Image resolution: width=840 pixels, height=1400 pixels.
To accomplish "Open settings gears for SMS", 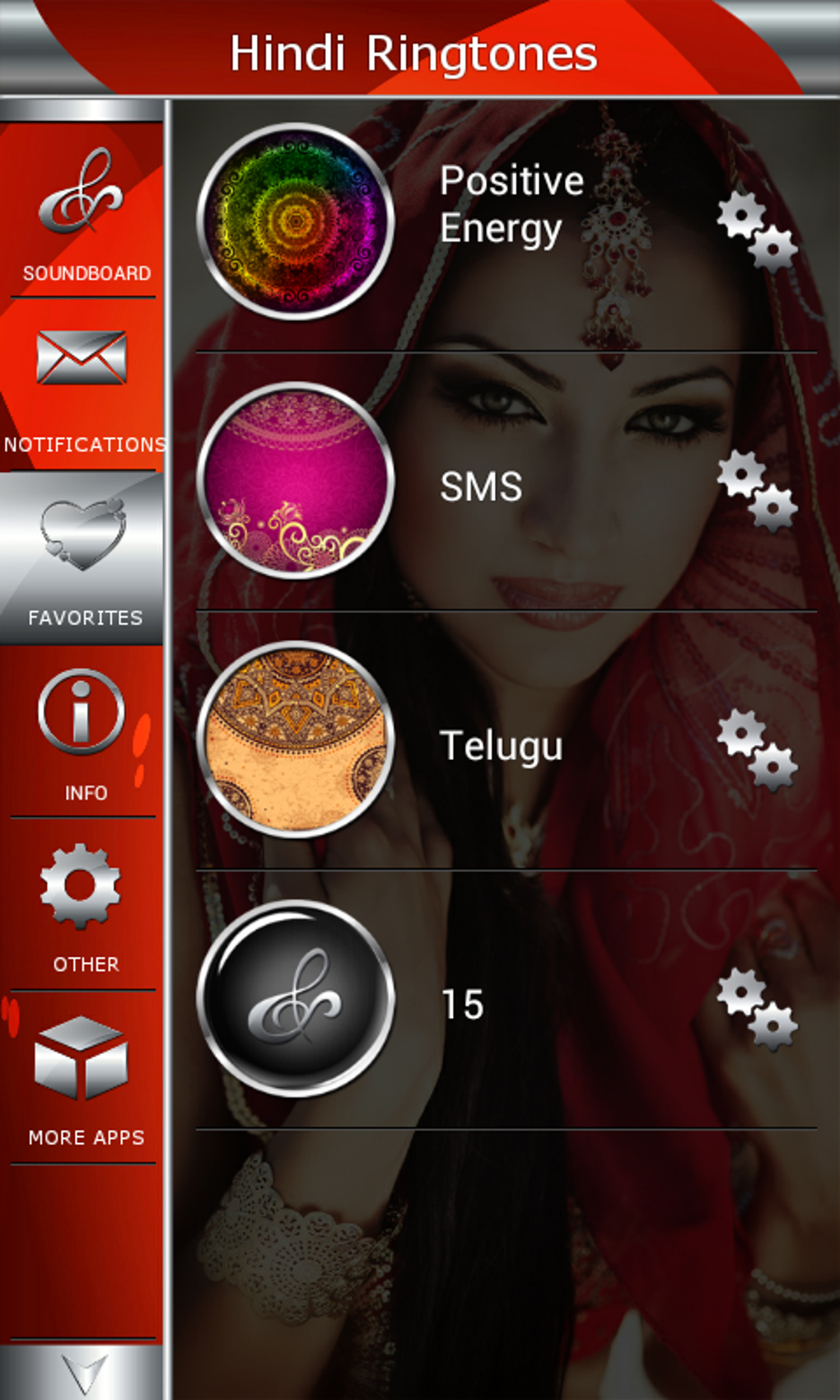I will (x=757, y=491).
